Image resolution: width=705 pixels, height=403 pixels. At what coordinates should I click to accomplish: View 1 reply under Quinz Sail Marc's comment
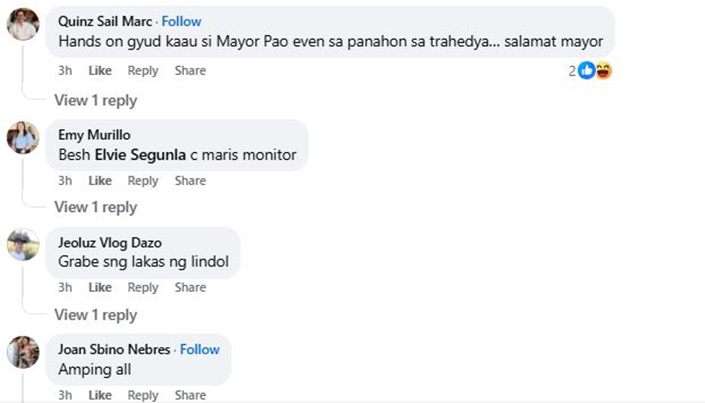click(x=95, y=100)
